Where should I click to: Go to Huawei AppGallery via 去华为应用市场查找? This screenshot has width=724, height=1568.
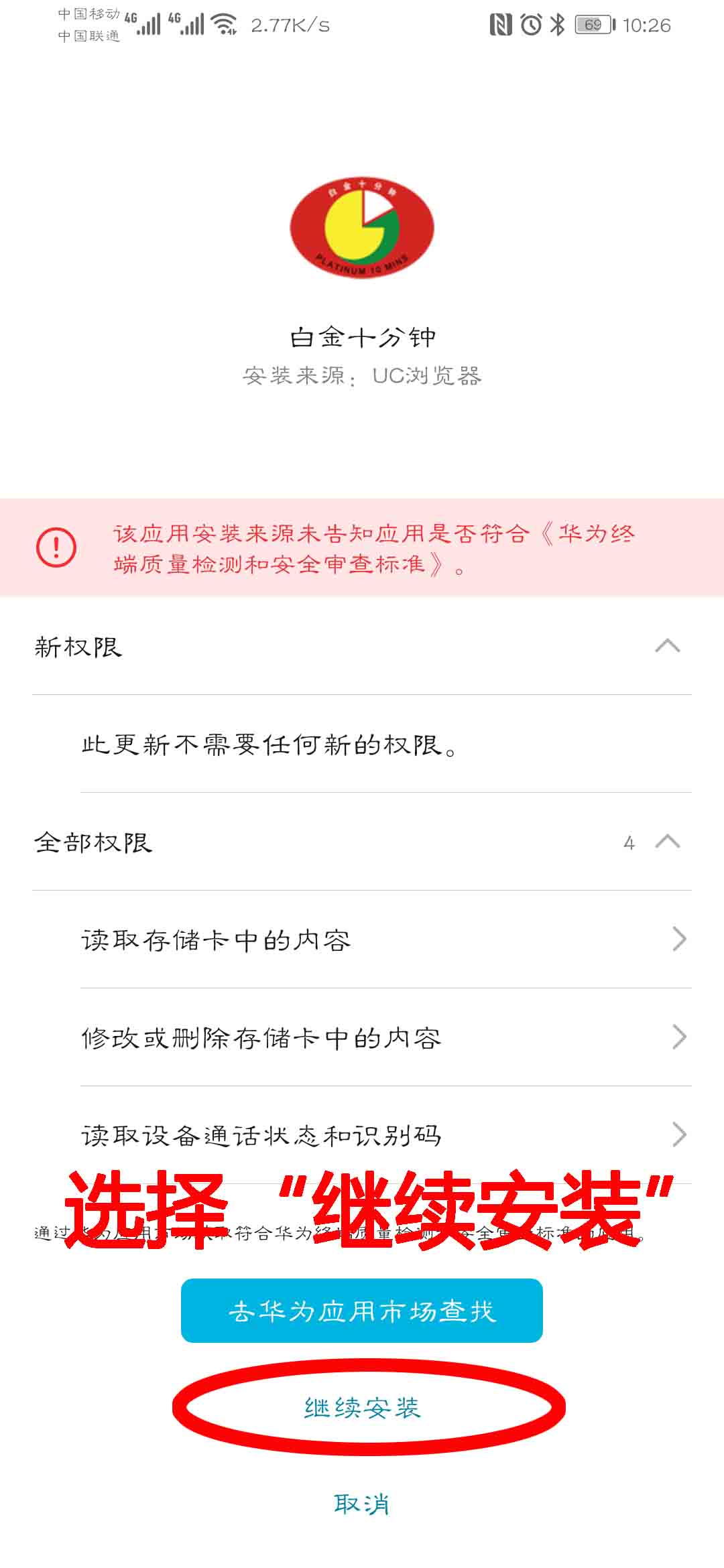point(362,1311)
